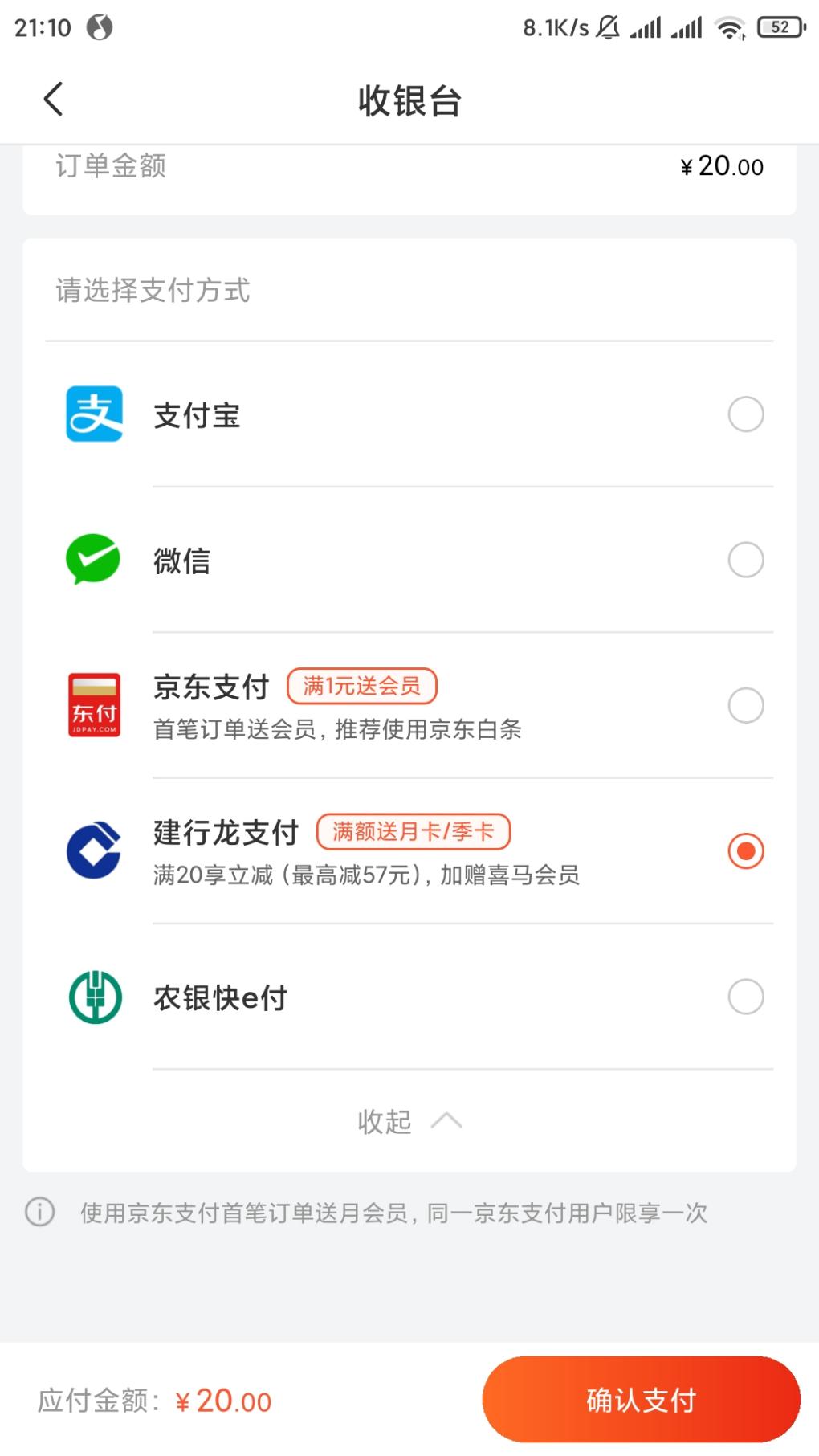This screenshot has width=819, height=1456.
Task: Collapse payment list with 收起
Action: [409, 1121]
